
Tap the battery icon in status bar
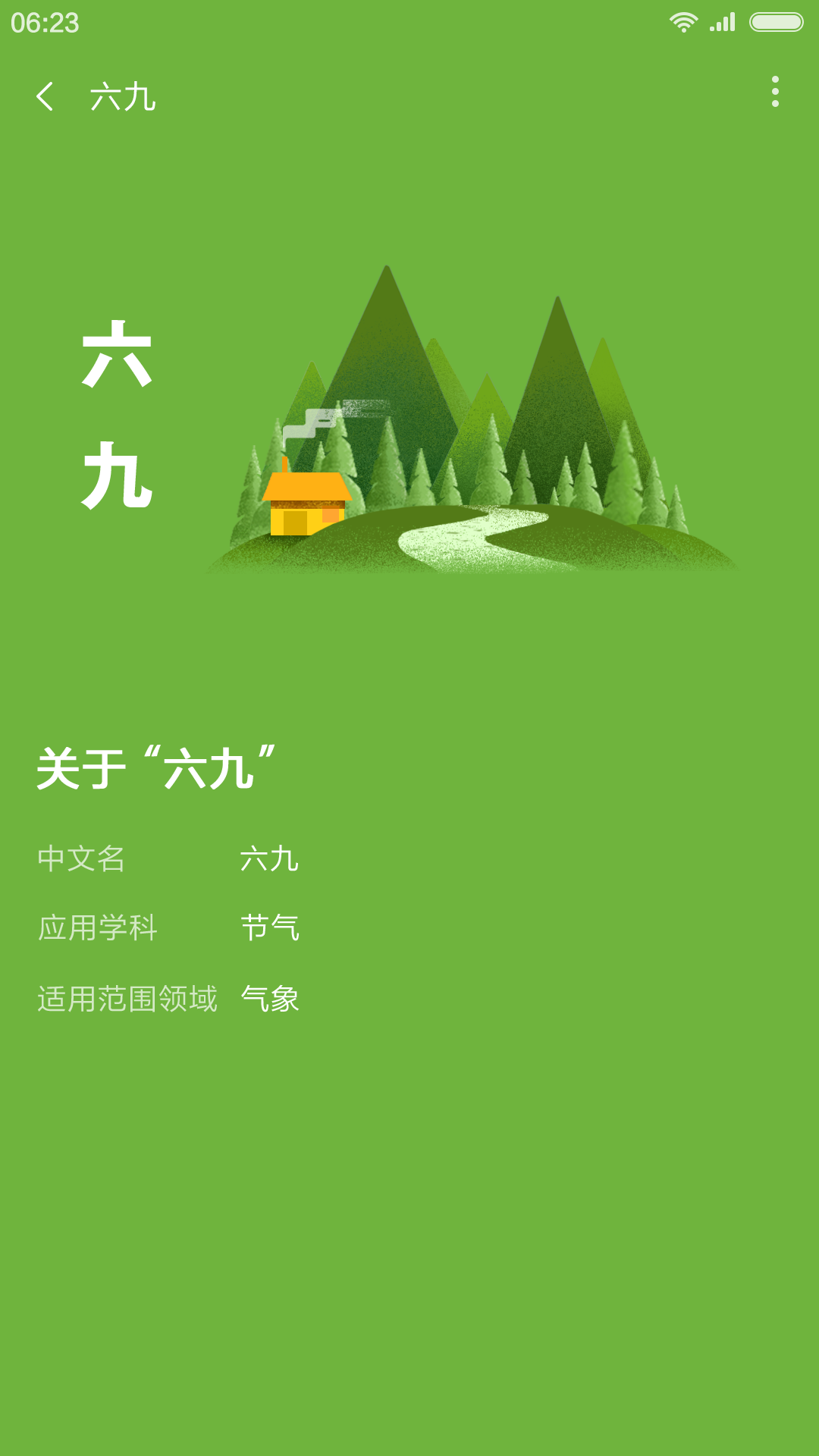pyautogui.click(x=777, y=21)
